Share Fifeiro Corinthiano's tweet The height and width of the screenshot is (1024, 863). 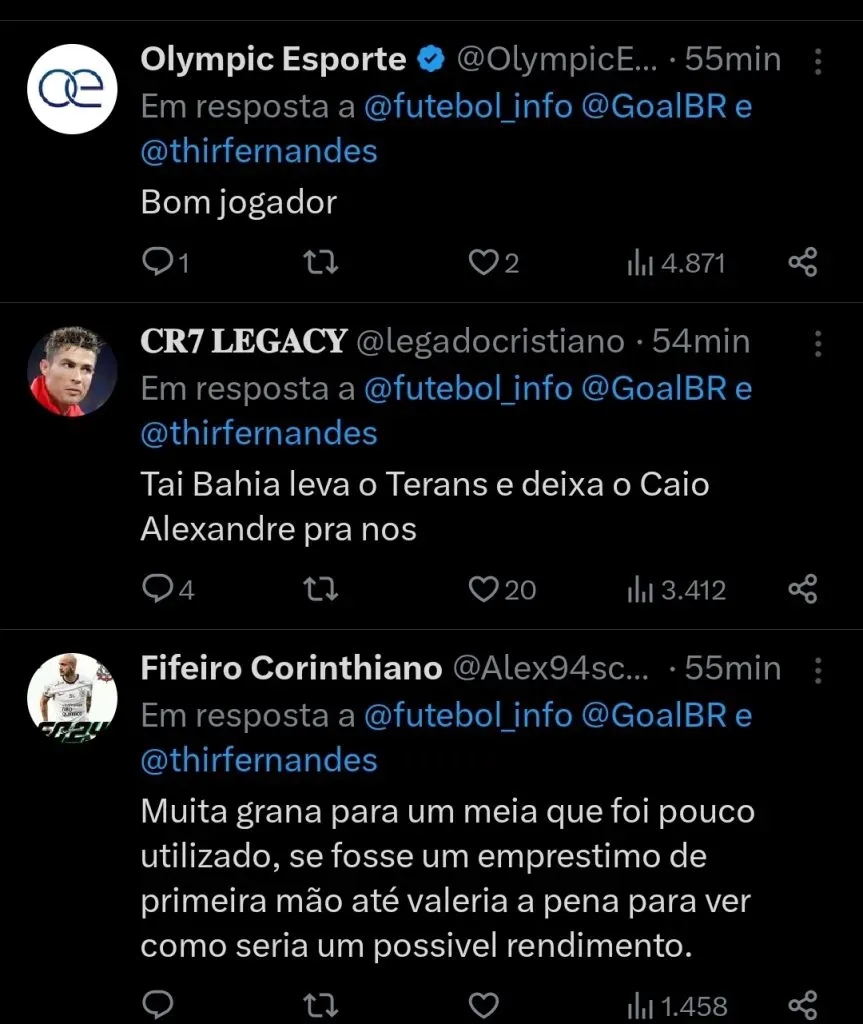[805, 1003]
